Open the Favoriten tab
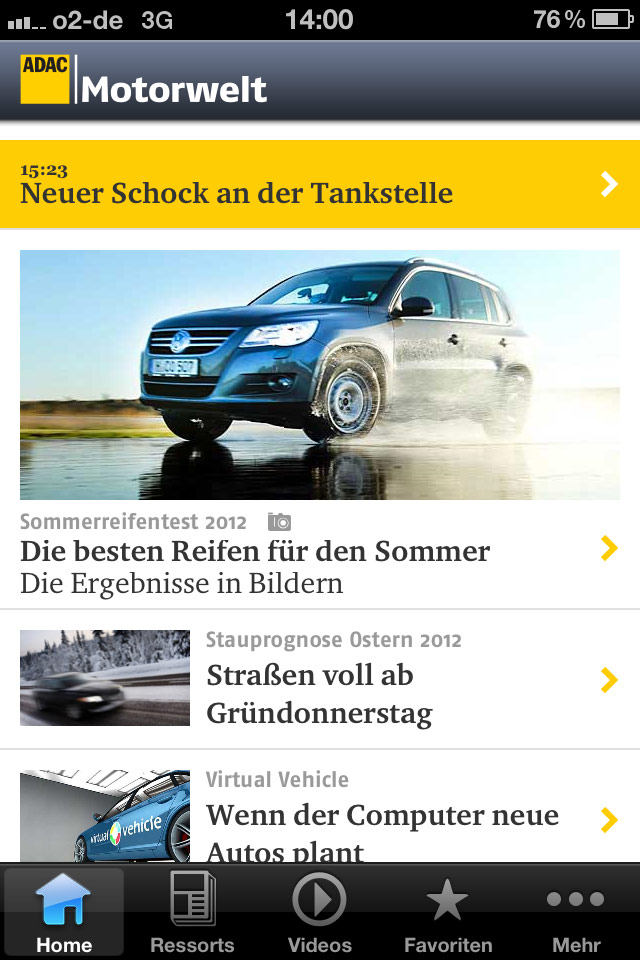 (x=448, y=912)
